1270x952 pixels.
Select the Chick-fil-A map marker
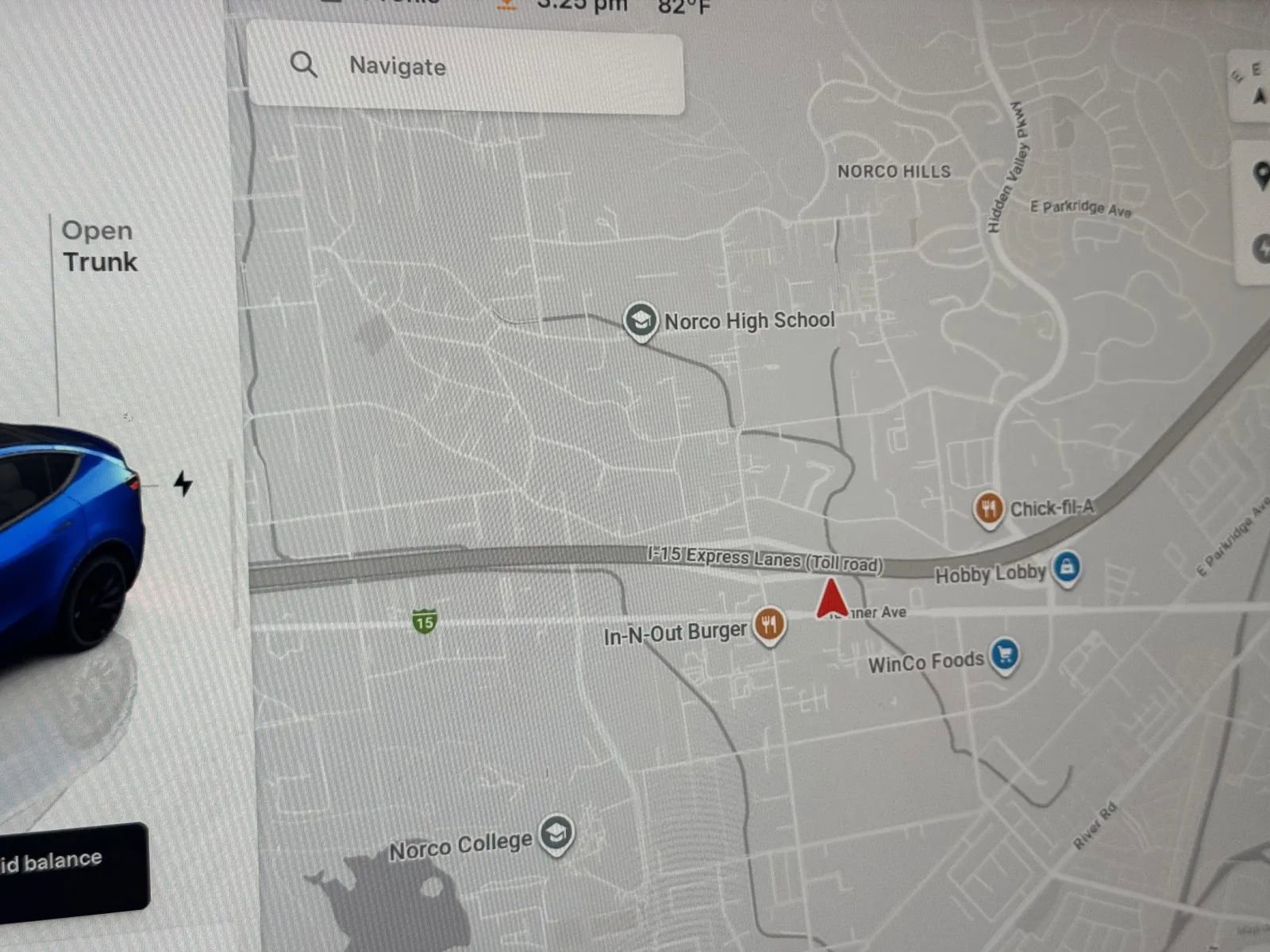(x=988, y=509)
